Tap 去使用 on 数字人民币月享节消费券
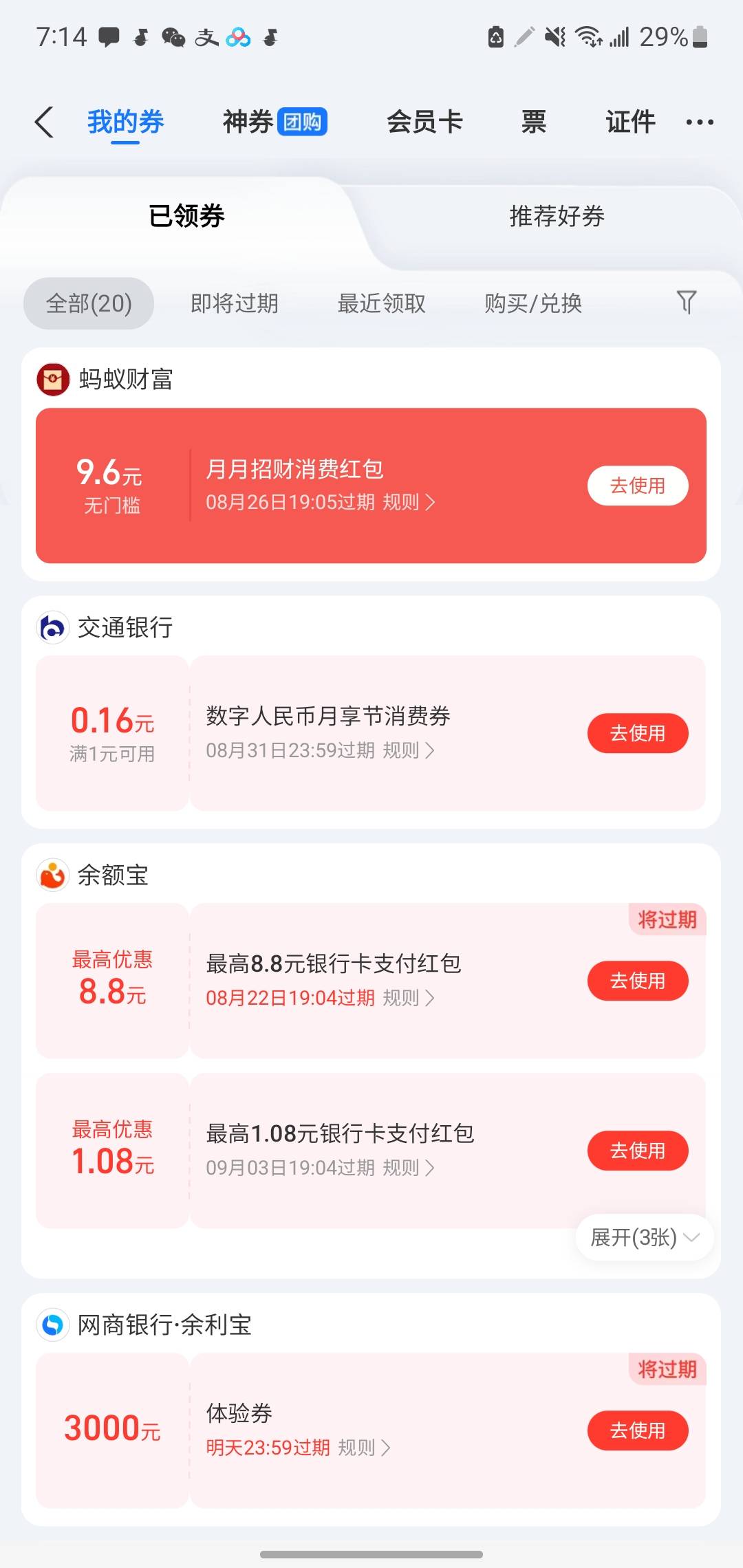 coord(638,733)
